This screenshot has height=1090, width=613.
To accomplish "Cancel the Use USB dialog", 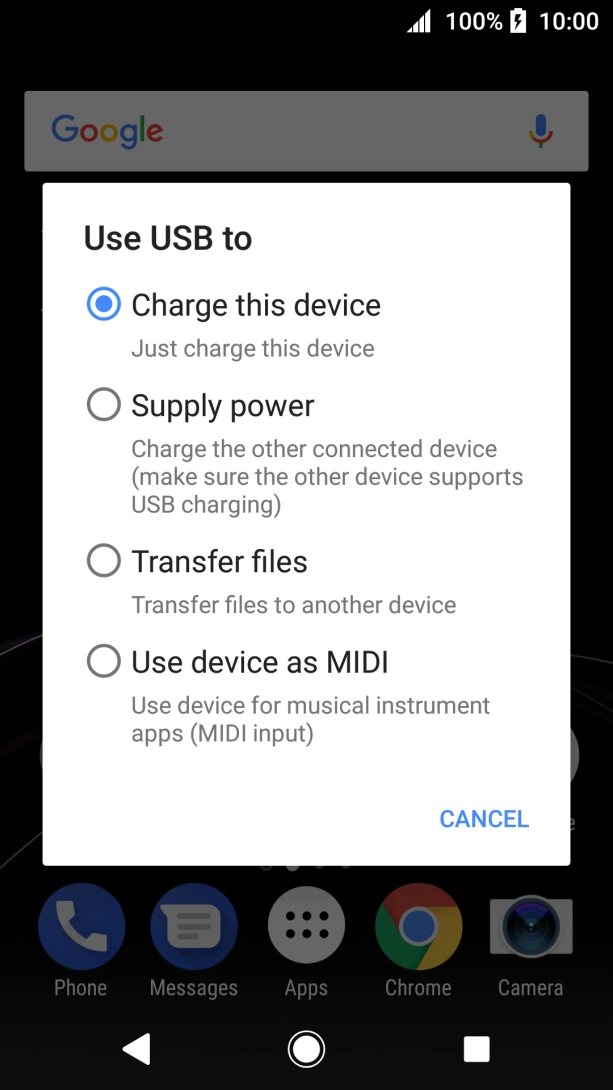I will pyautogui.click(x=484, y=819).
